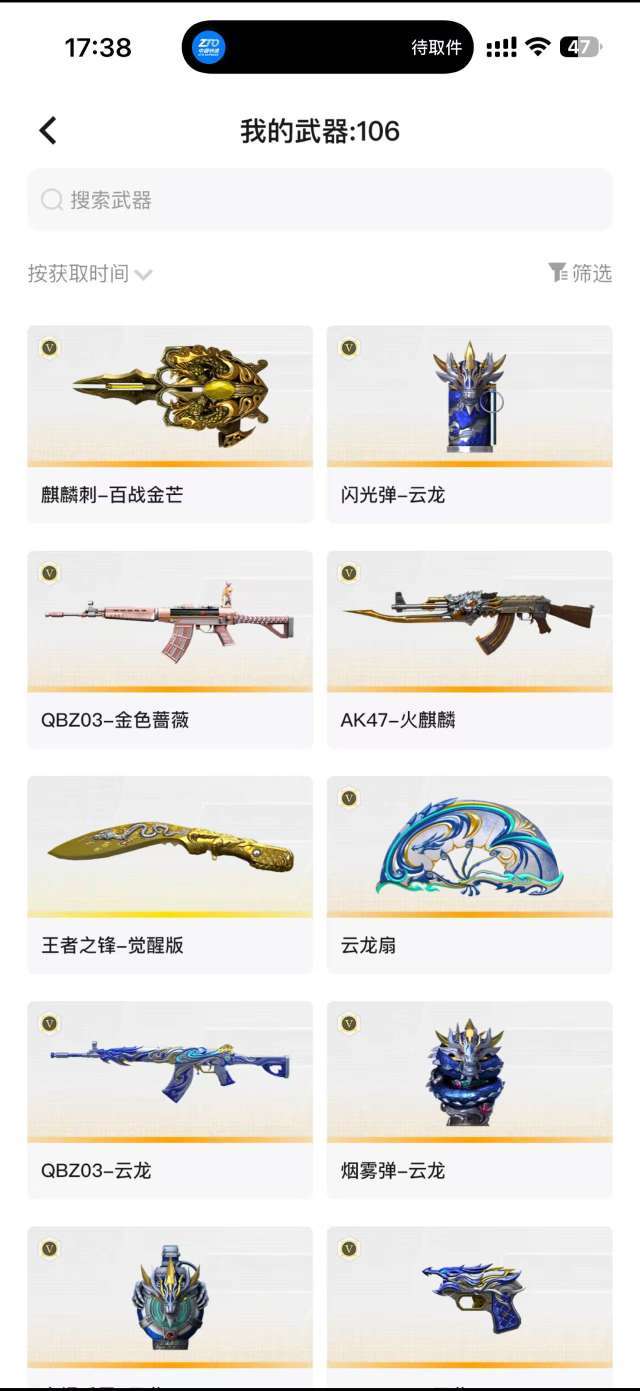The height and width of the screenshot is (1391, 640).
Task: Tap the 待取件 live activity pill
Action: (x=328, y=47)
